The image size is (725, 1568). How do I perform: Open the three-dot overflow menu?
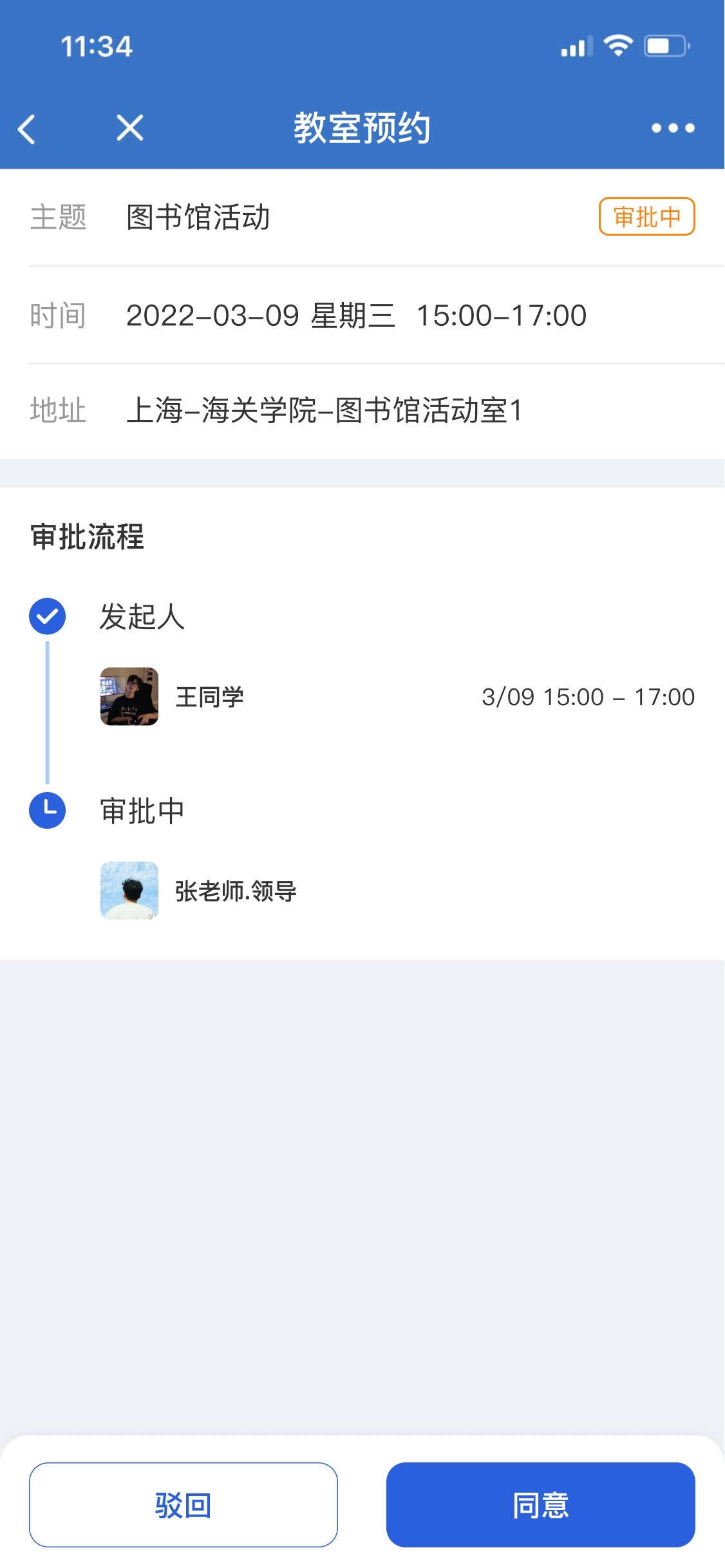[673, 128]
